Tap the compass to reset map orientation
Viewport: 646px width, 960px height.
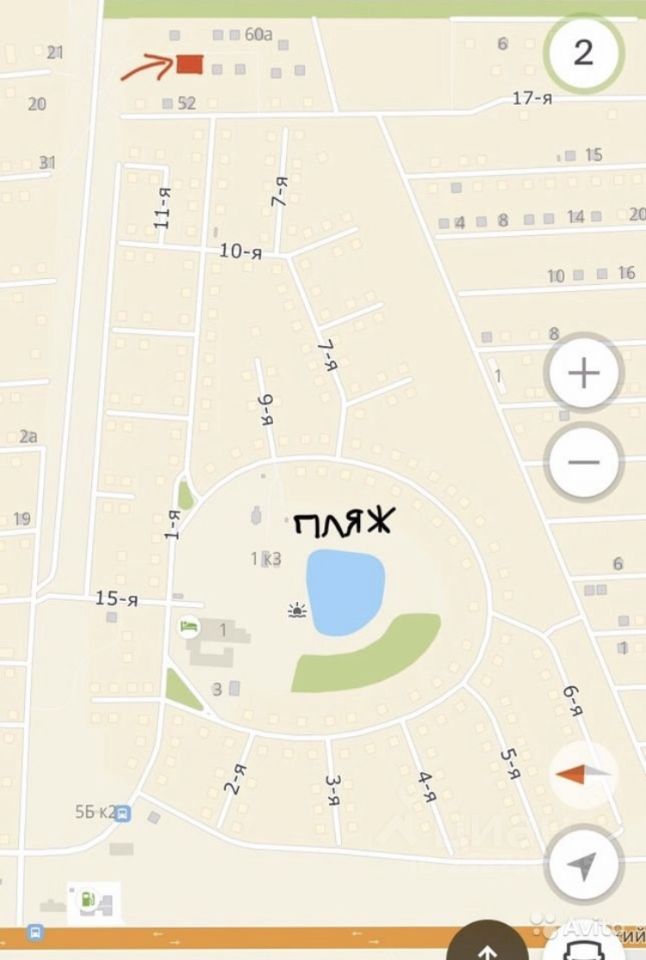tap(584, 774)
